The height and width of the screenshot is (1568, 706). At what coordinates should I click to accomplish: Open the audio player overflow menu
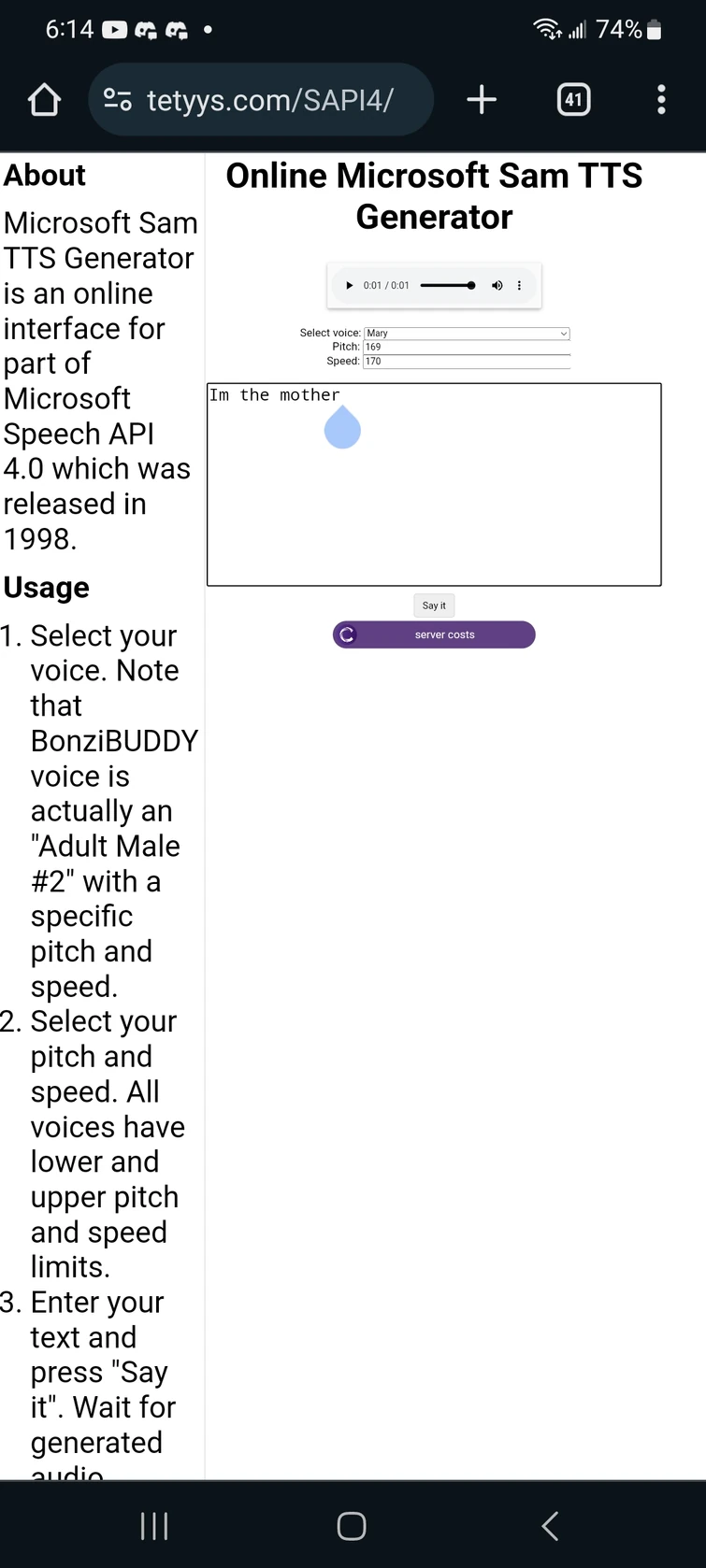519,285
